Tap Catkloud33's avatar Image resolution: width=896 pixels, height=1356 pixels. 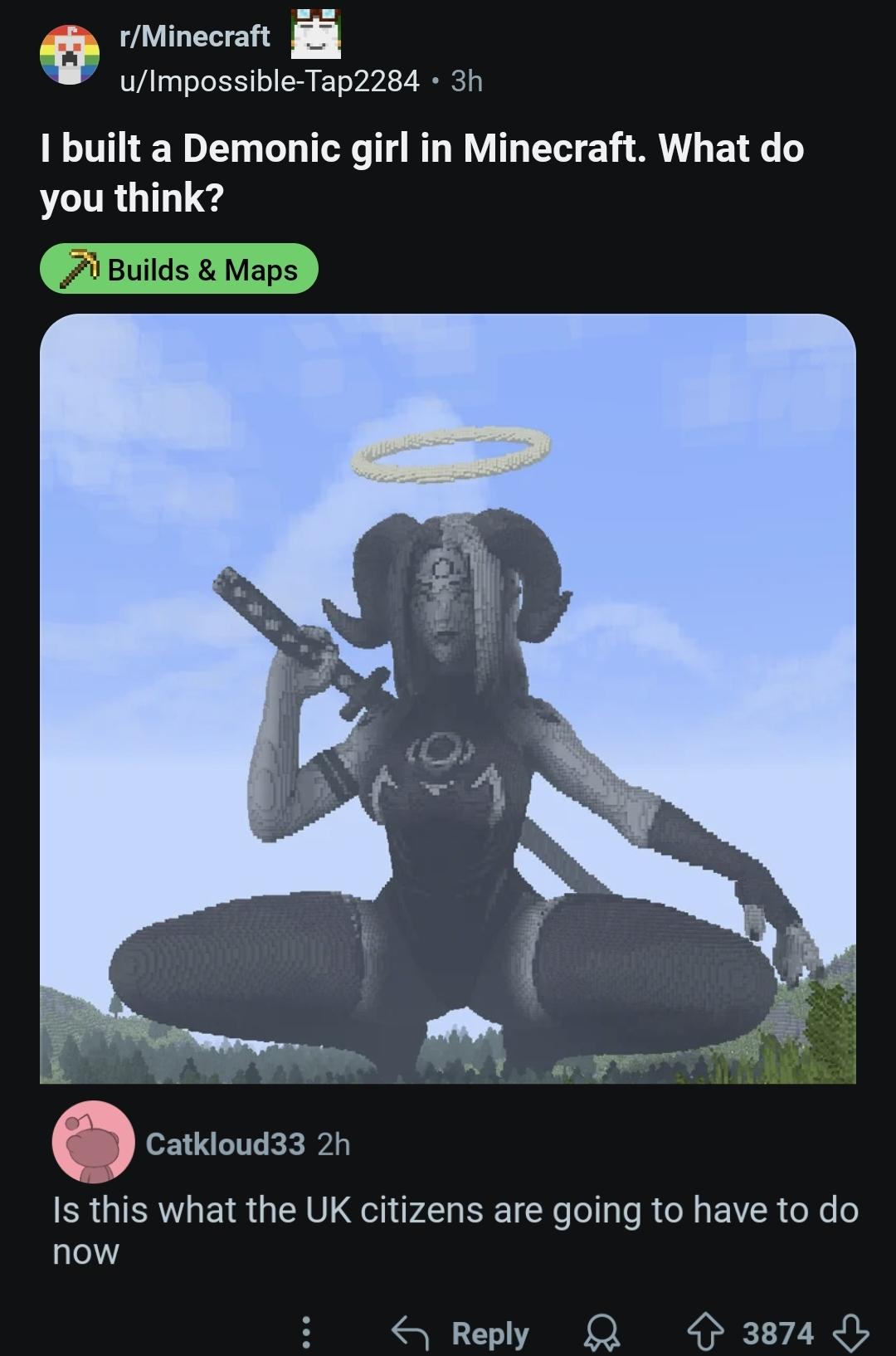pos(94,1142)
